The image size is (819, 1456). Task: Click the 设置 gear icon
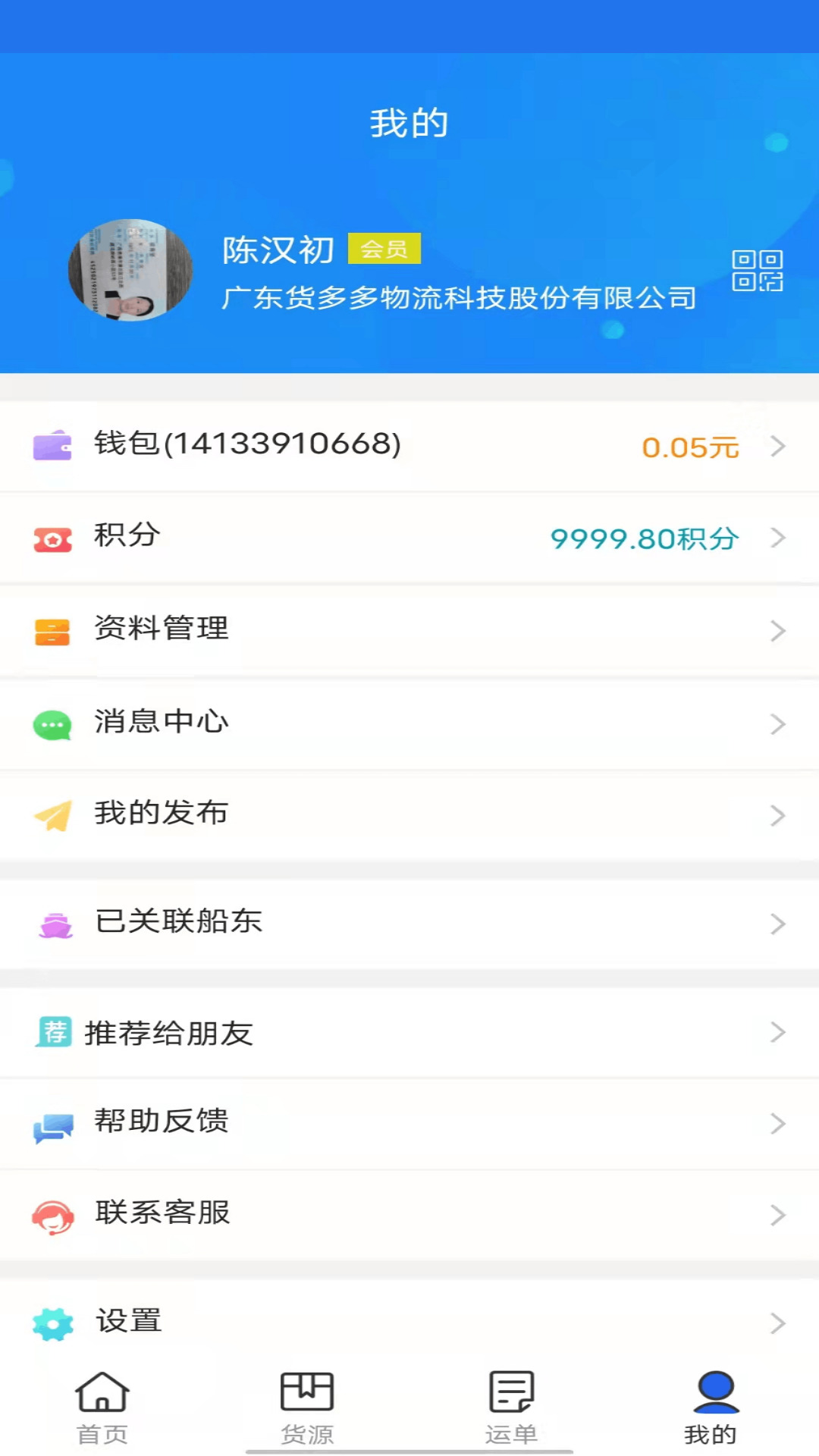(x=52, y=1322)
